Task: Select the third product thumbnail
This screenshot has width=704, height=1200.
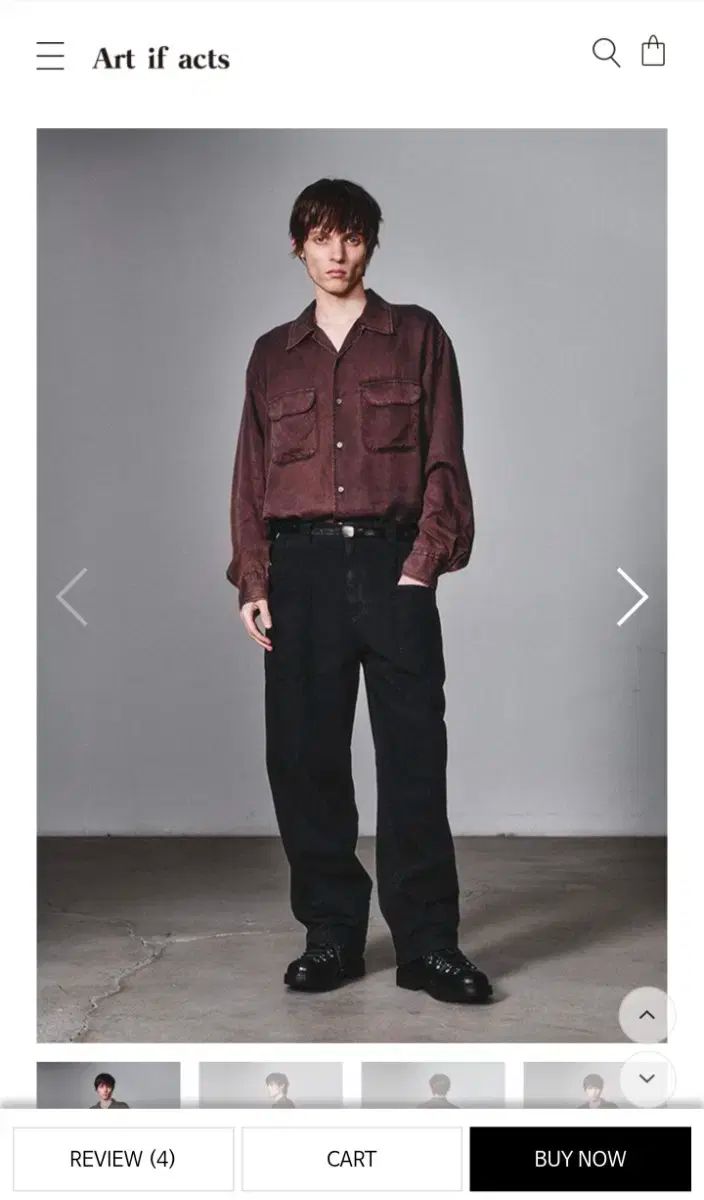Action: pos(432,1085)
